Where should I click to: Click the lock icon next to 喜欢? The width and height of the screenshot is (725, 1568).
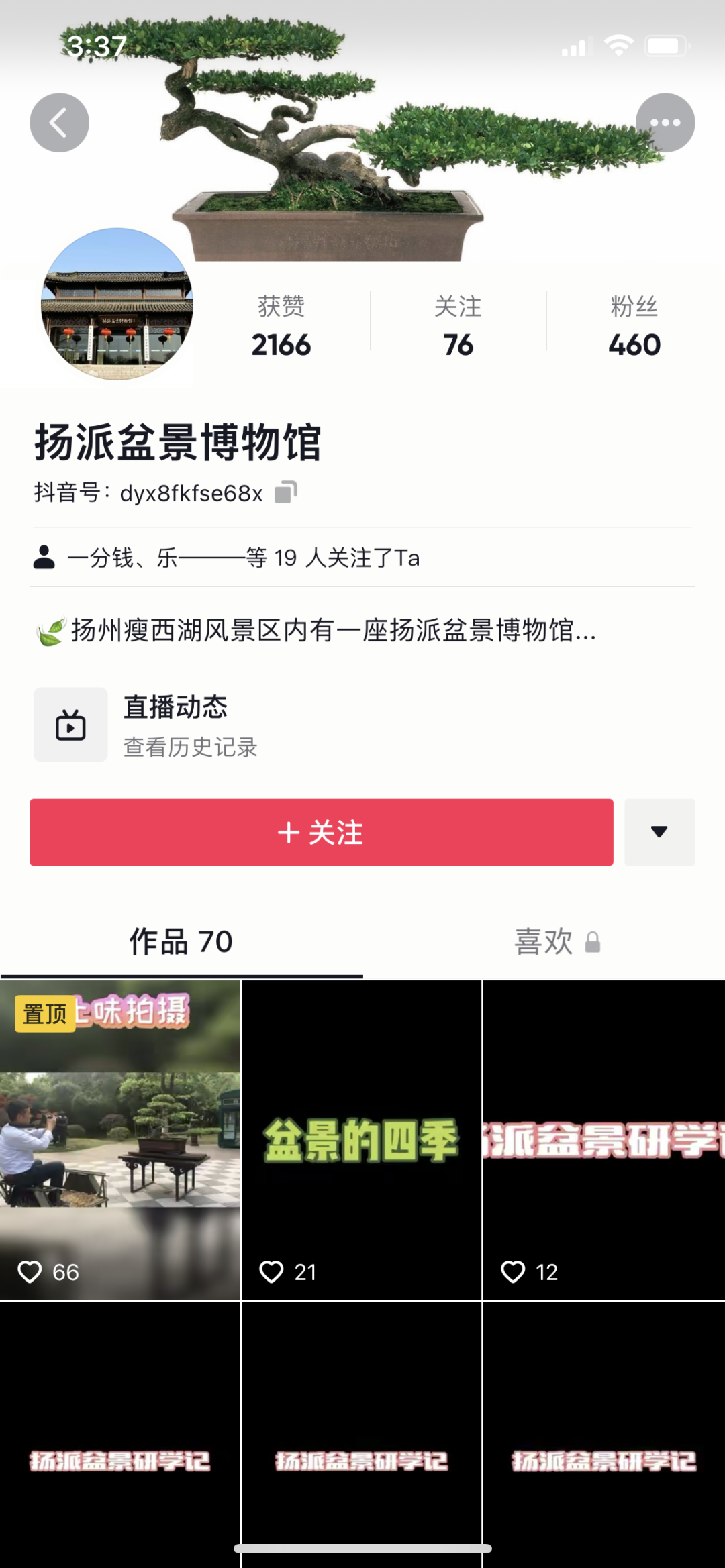(593, 943)
